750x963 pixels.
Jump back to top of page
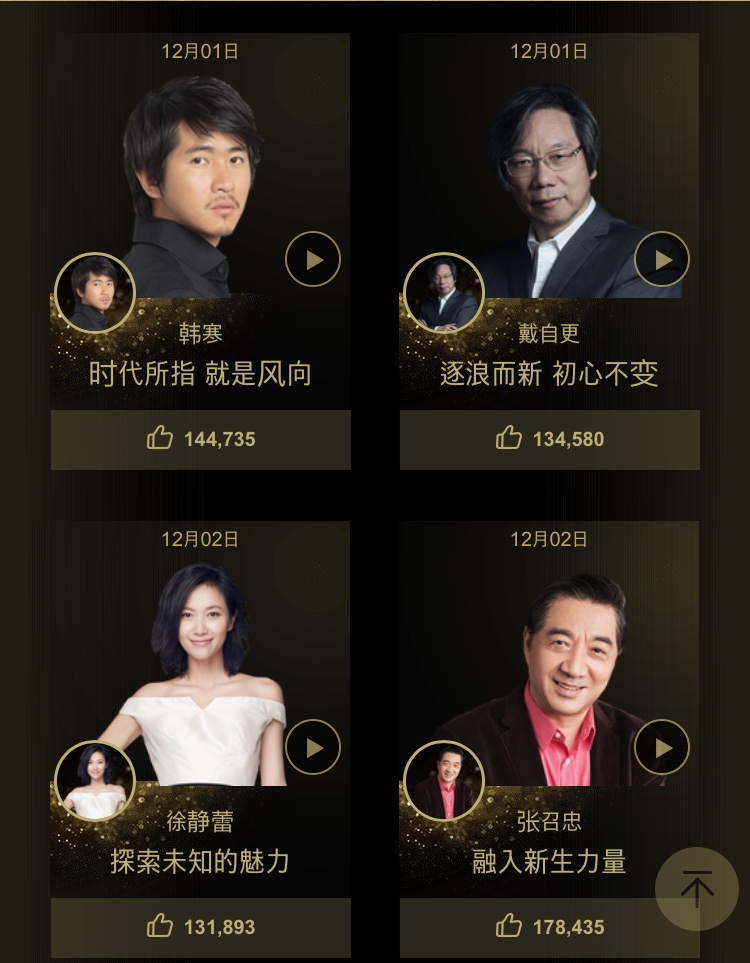pos(697,888)
